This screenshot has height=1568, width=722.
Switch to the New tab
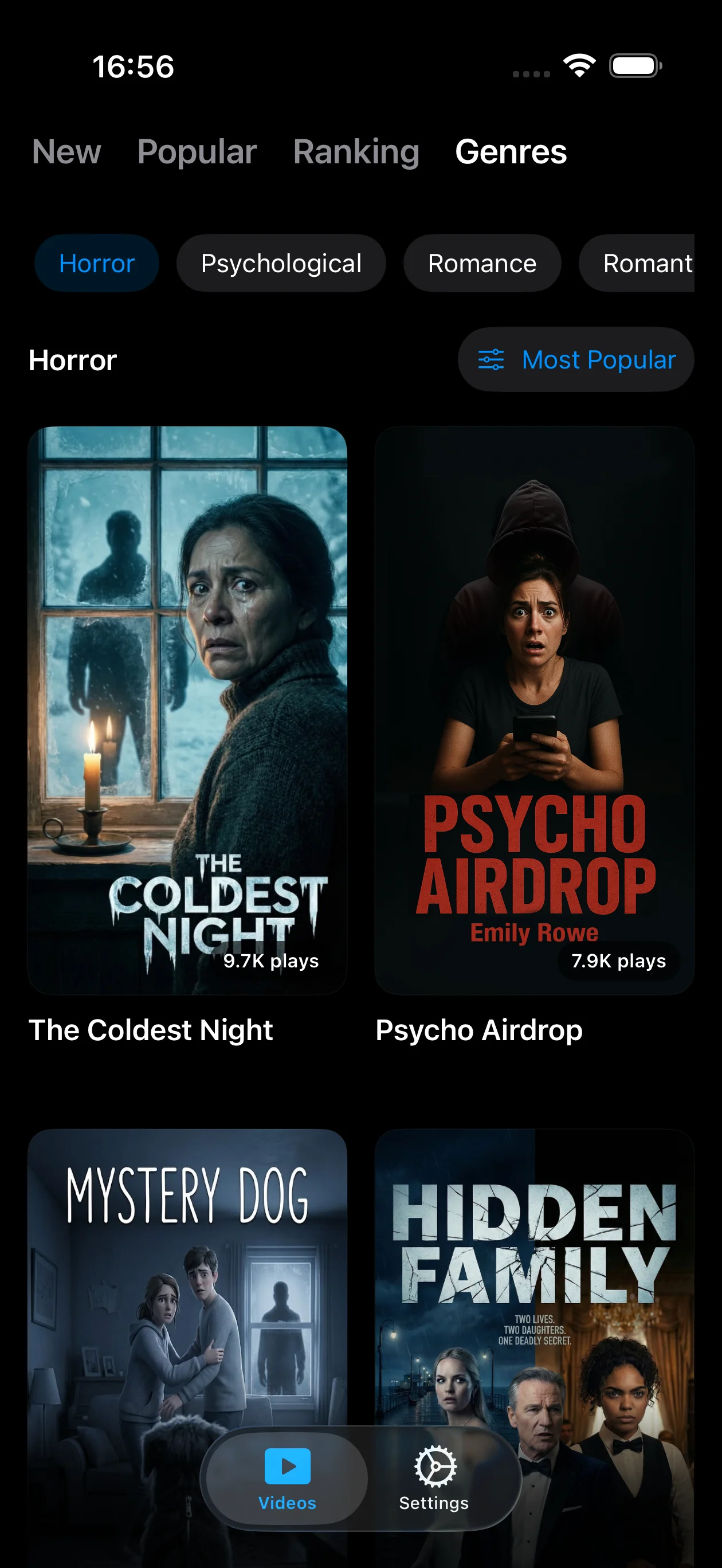click(x=66, y=151)
